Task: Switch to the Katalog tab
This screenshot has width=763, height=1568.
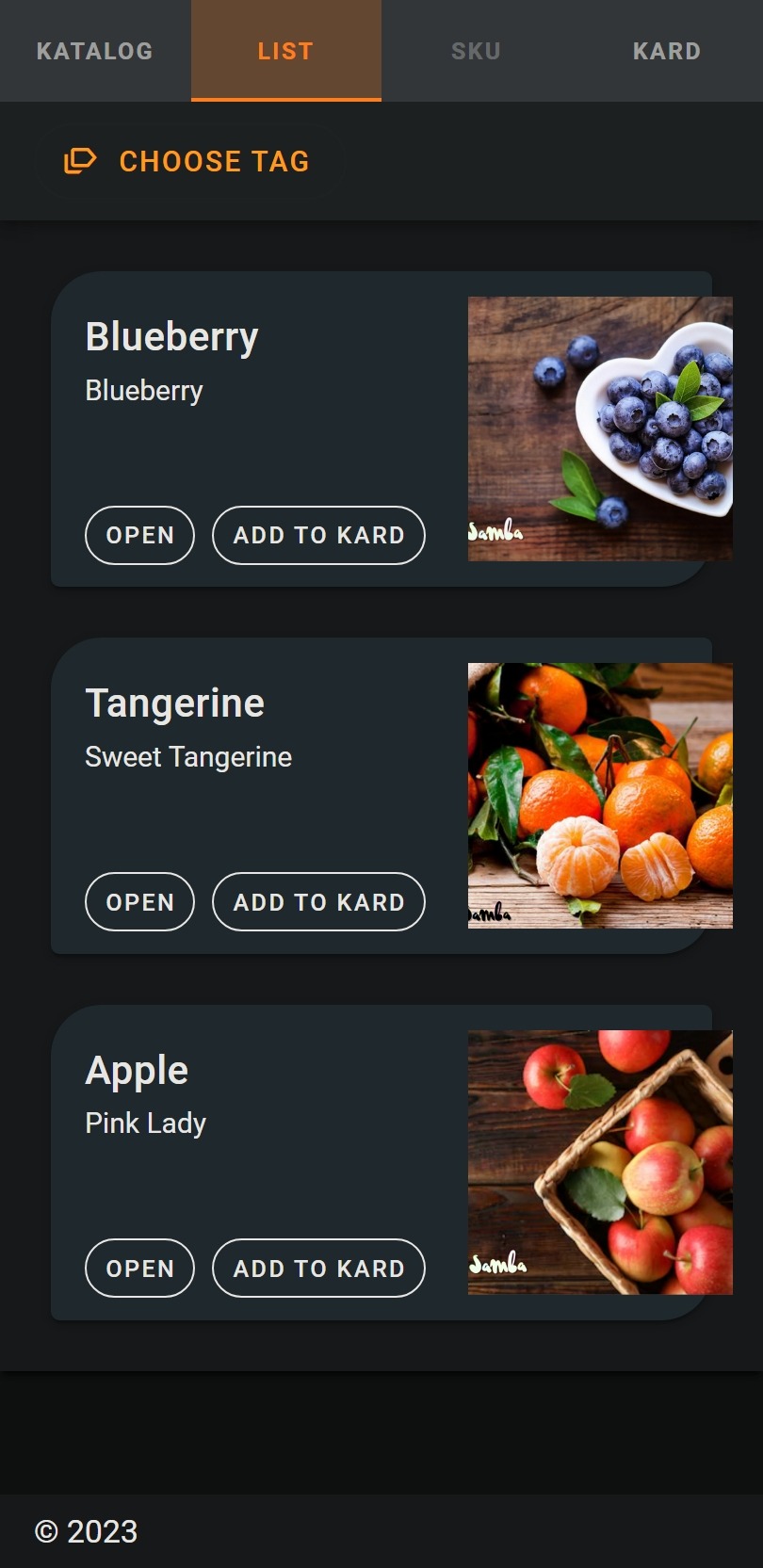Action: pyautogui.click(x=95, y=51)
